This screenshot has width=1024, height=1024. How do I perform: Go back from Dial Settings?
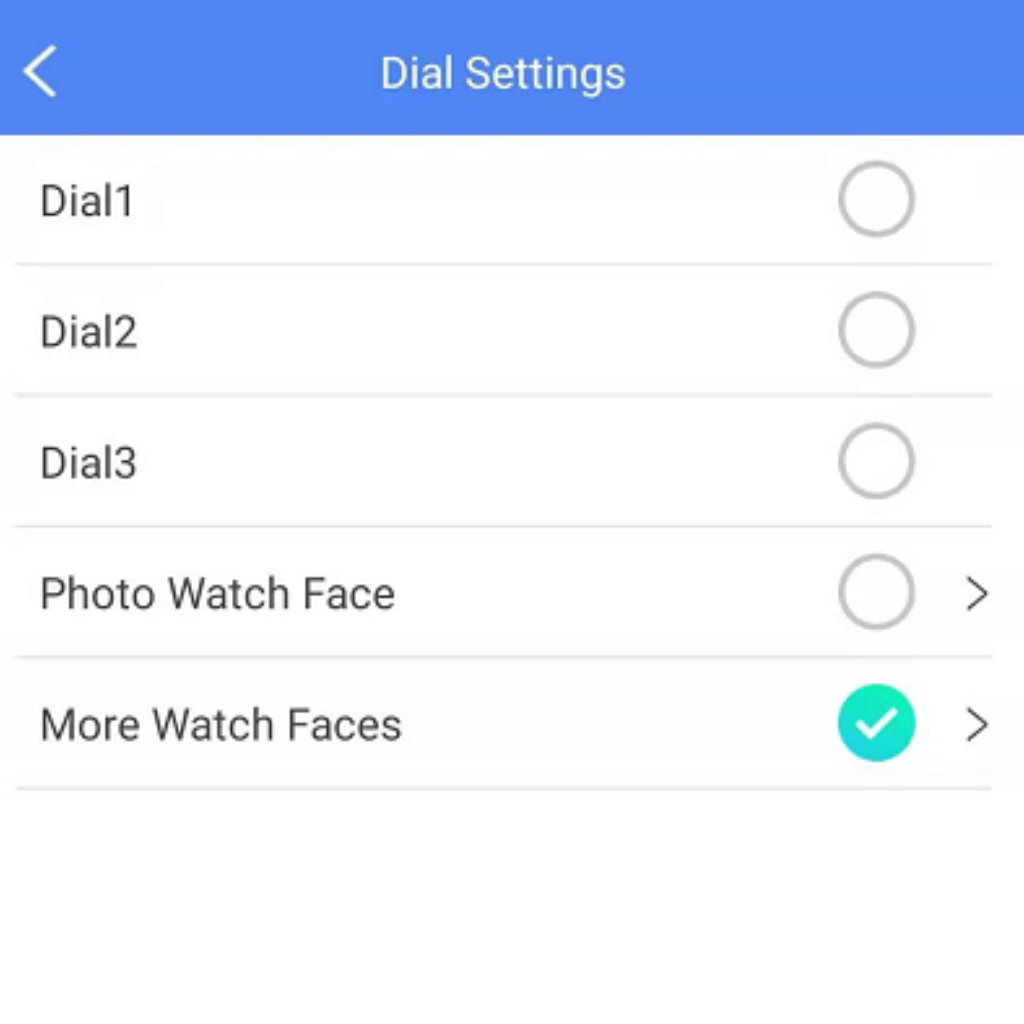40,73
